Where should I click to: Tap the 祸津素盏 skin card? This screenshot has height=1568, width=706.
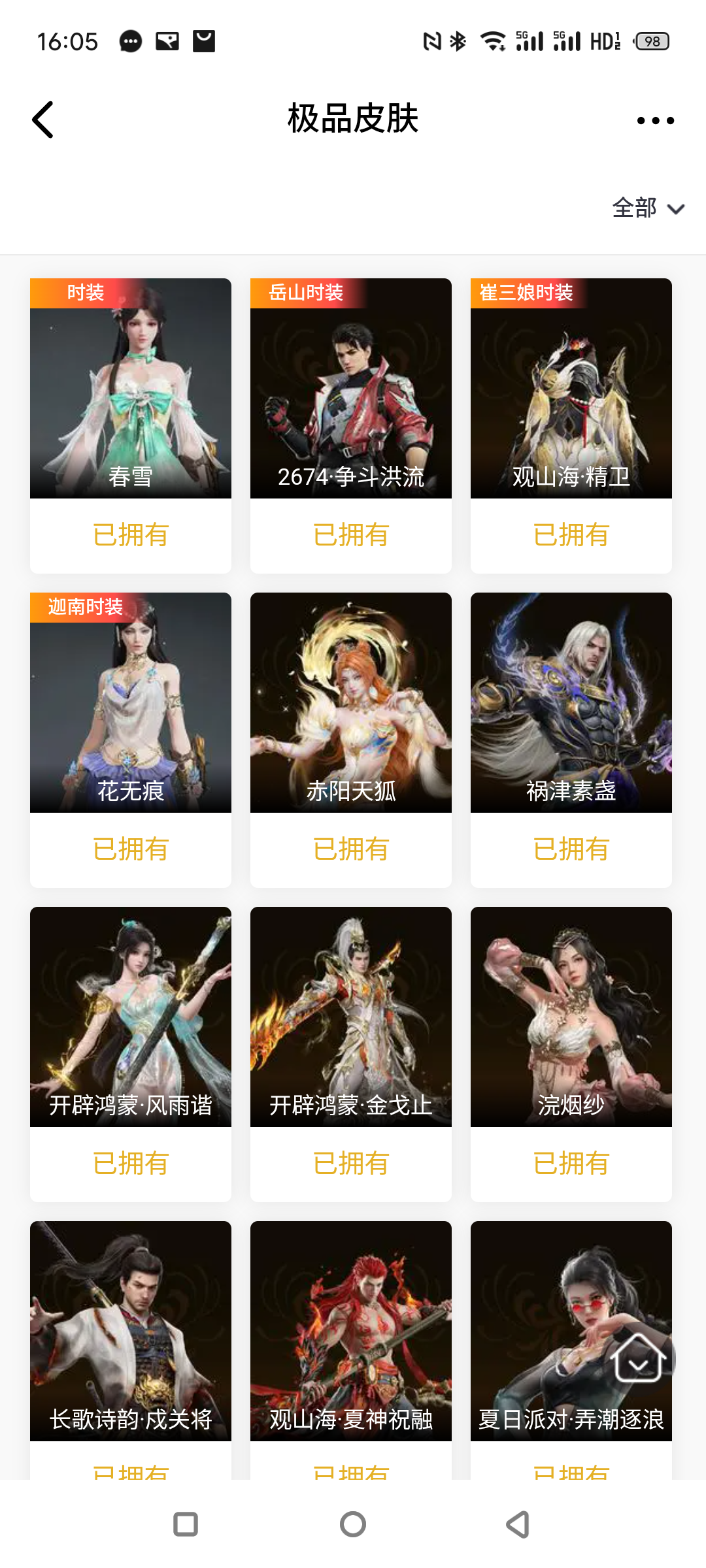click(x=571, y=703)
